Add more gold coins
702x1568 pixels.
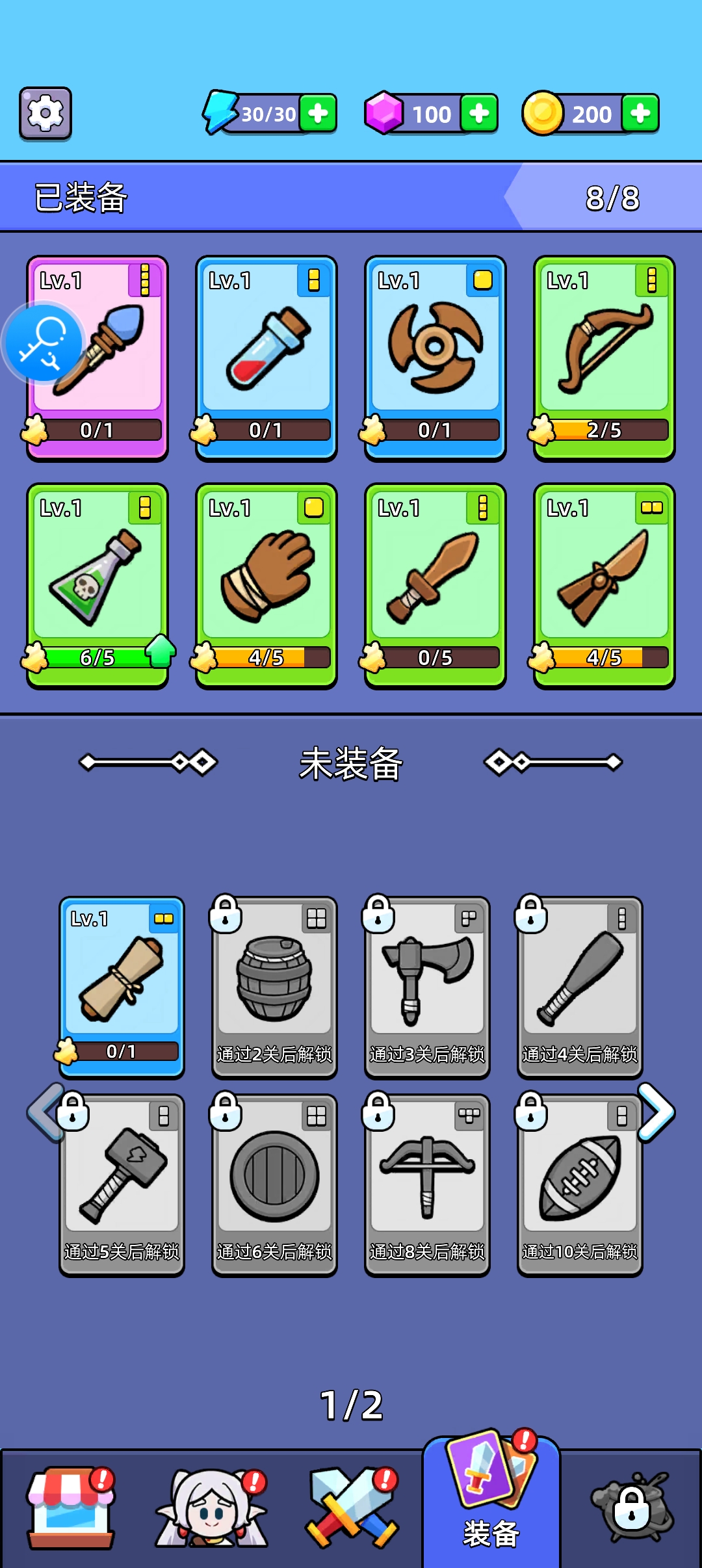click(x=640, y=114)
